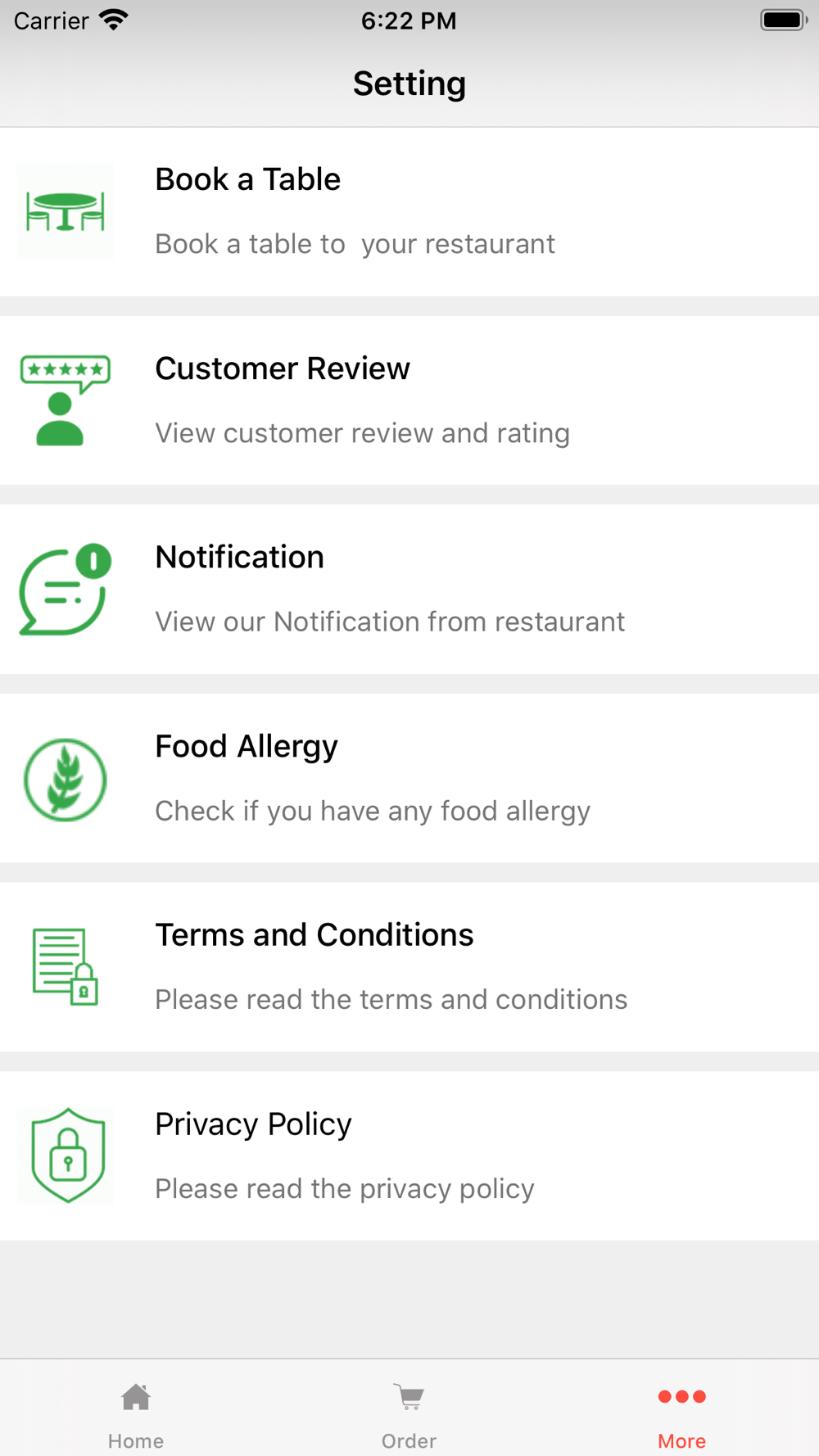Select Food Allergy option
This screenshot has width=819, height=1456.
[x=409, y=778]
